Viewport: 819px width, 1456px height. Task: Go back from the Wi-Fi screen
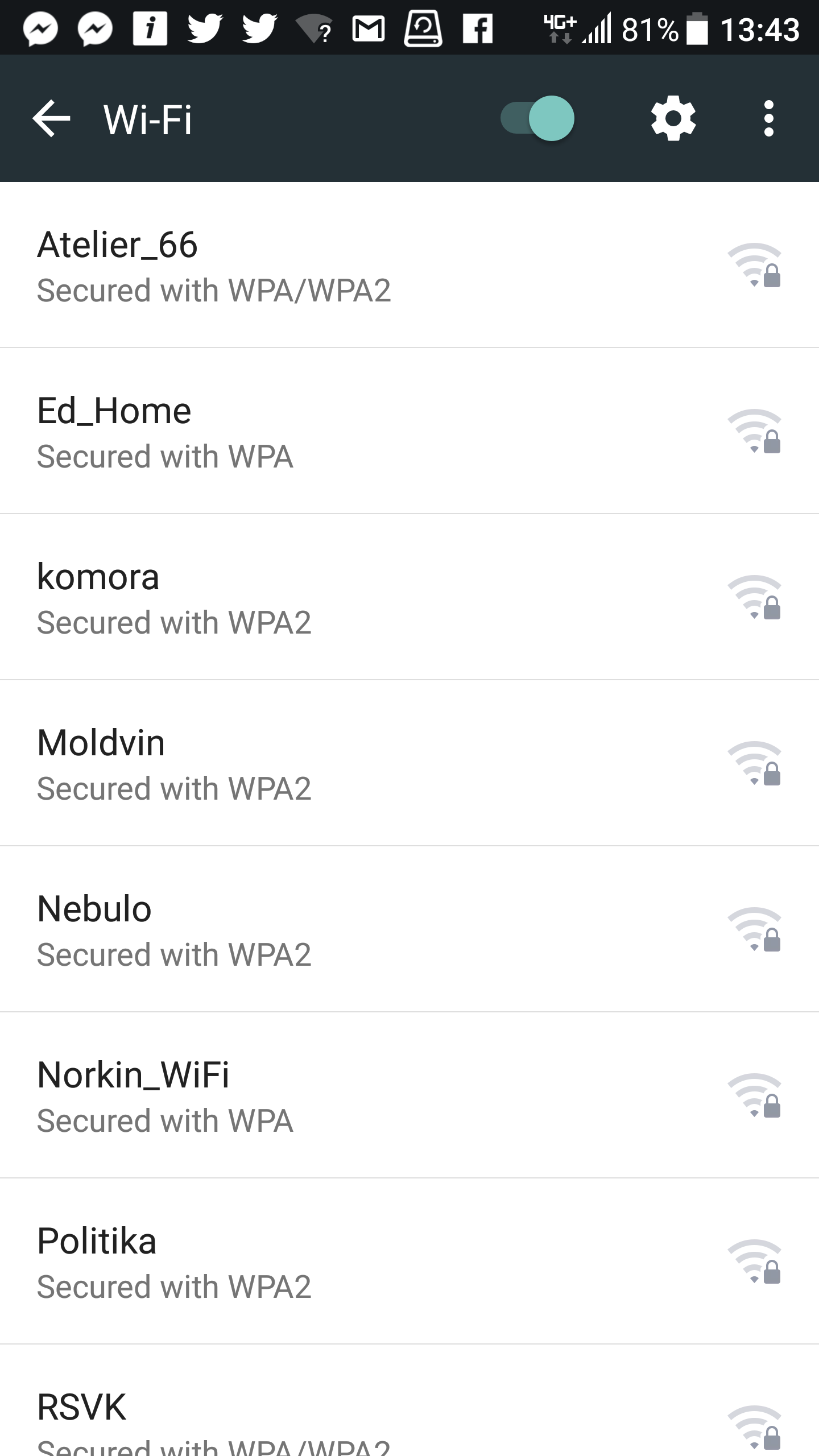[51, 118]
